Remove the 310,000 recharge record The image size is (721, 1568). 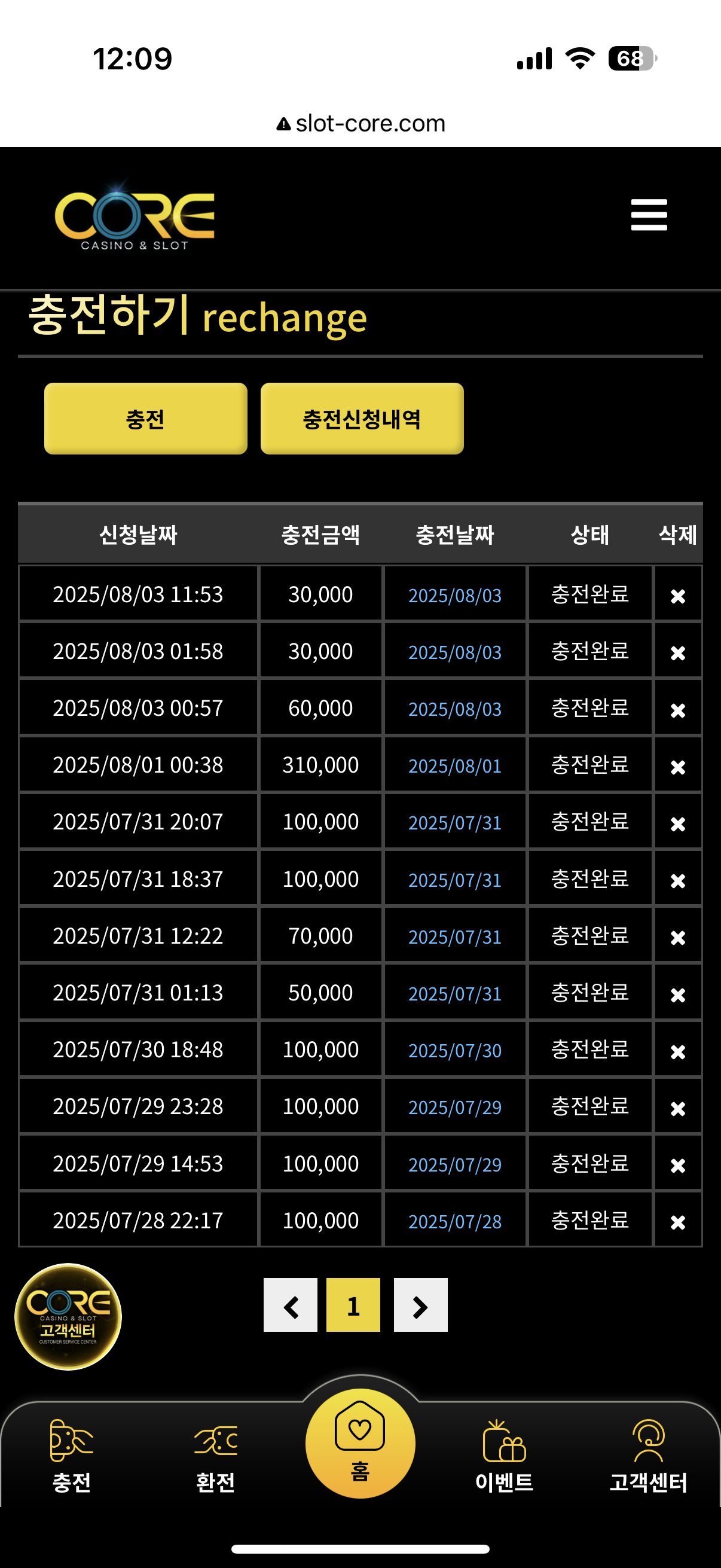click(x=677, y=767)
